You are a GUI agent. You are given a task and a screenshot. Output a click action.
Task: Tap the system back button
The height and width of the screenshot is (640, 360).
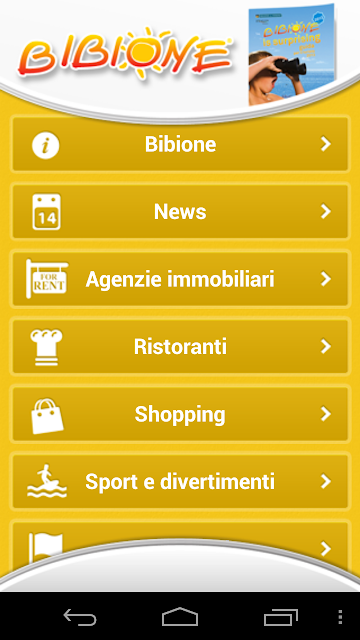click(x=80, y=617)
